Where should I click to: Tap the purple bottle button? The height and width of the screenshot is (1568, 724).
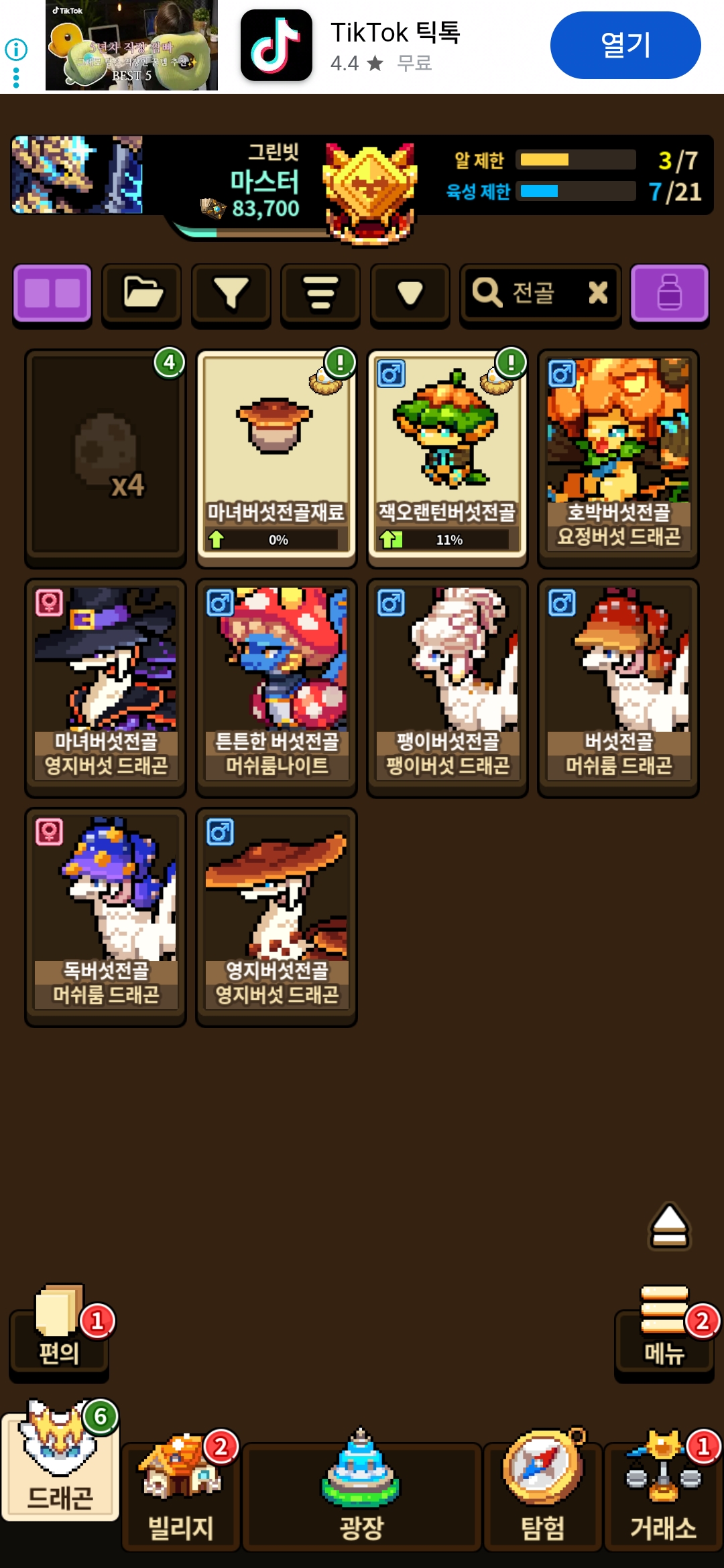click(669, 293)
